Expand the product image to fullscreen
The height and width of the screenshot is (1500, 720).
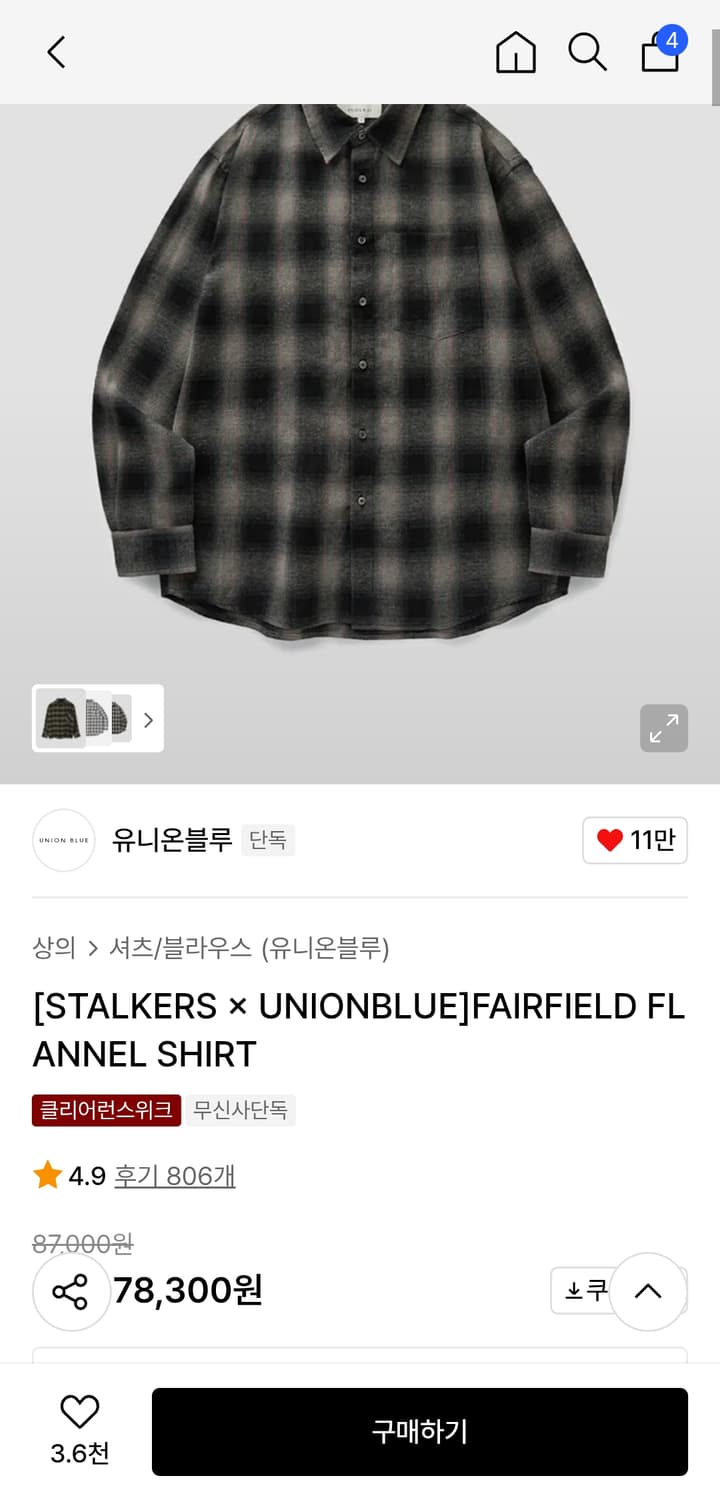(664, 728)
